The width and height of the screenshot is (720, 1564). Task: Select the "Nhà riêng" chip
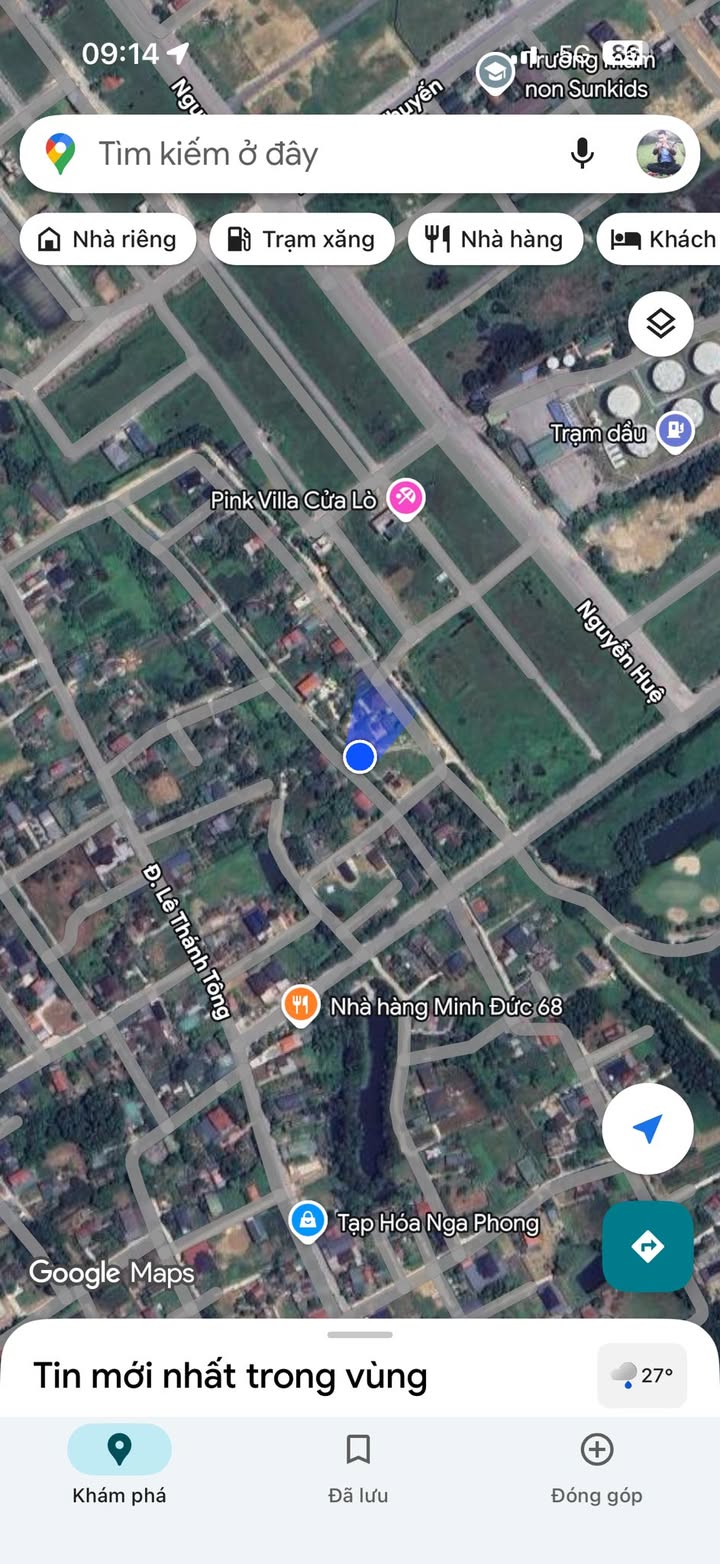pyautogui.click(x=108, y=239)
